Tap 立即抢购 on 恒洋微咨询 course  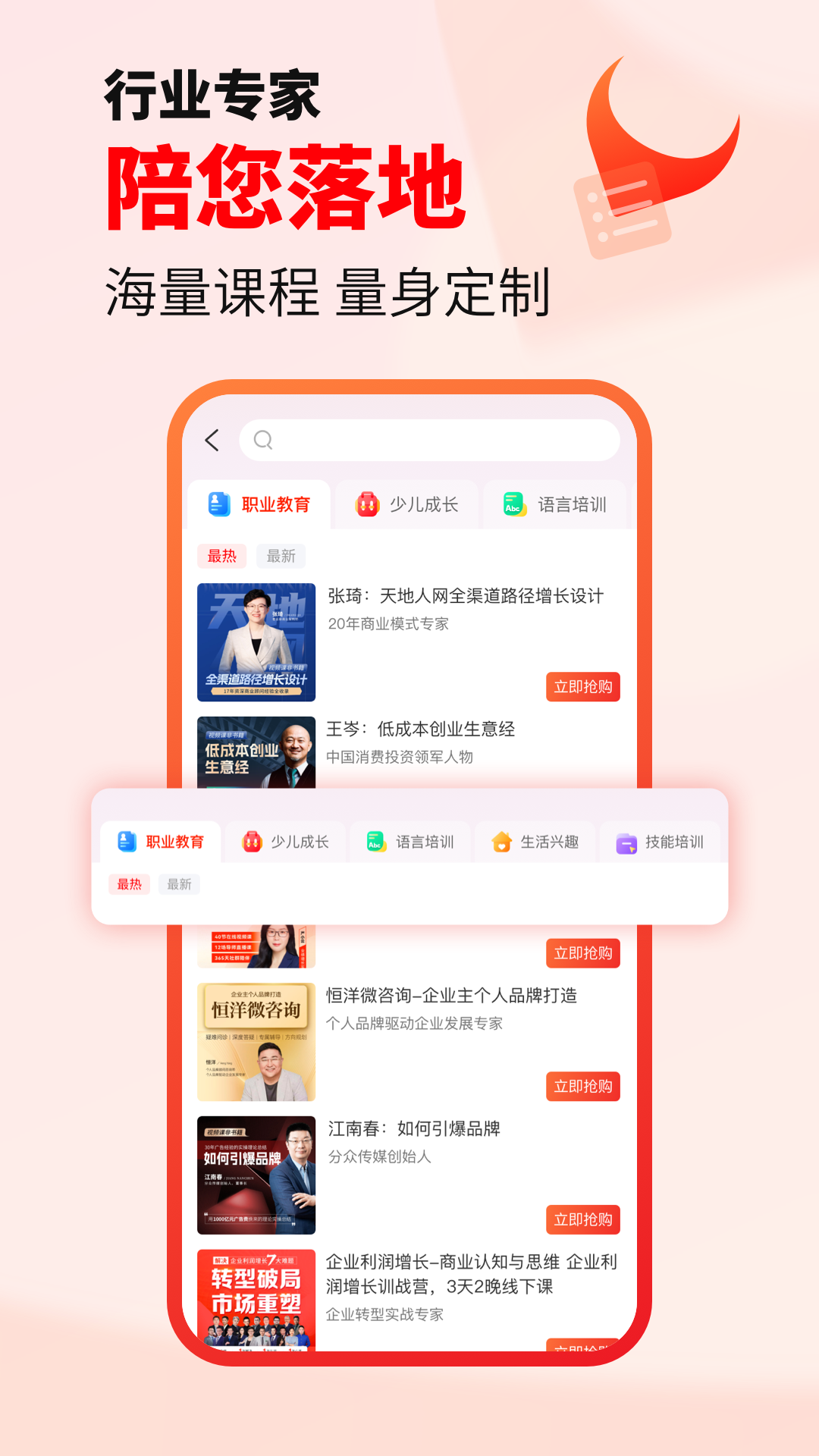click(583, 1087)
